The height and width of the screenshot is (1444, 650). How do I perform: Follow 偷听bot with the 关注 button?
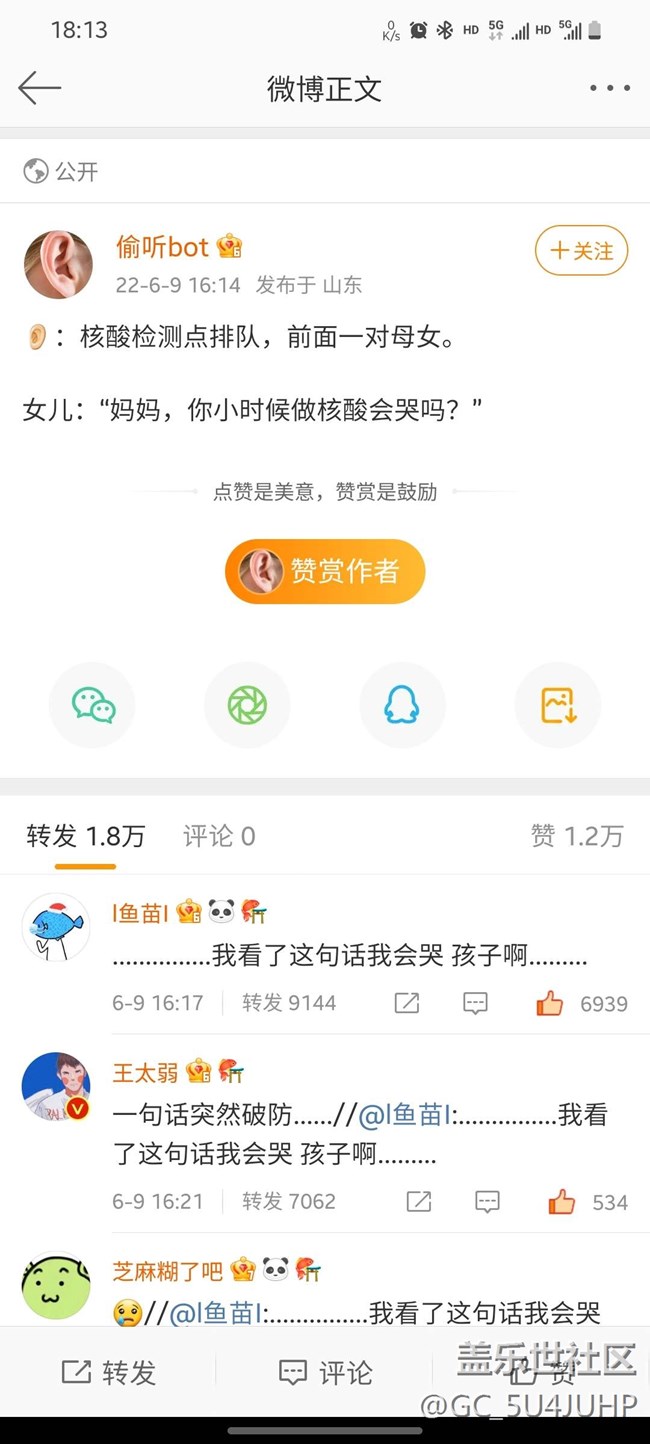pos(581,250)
